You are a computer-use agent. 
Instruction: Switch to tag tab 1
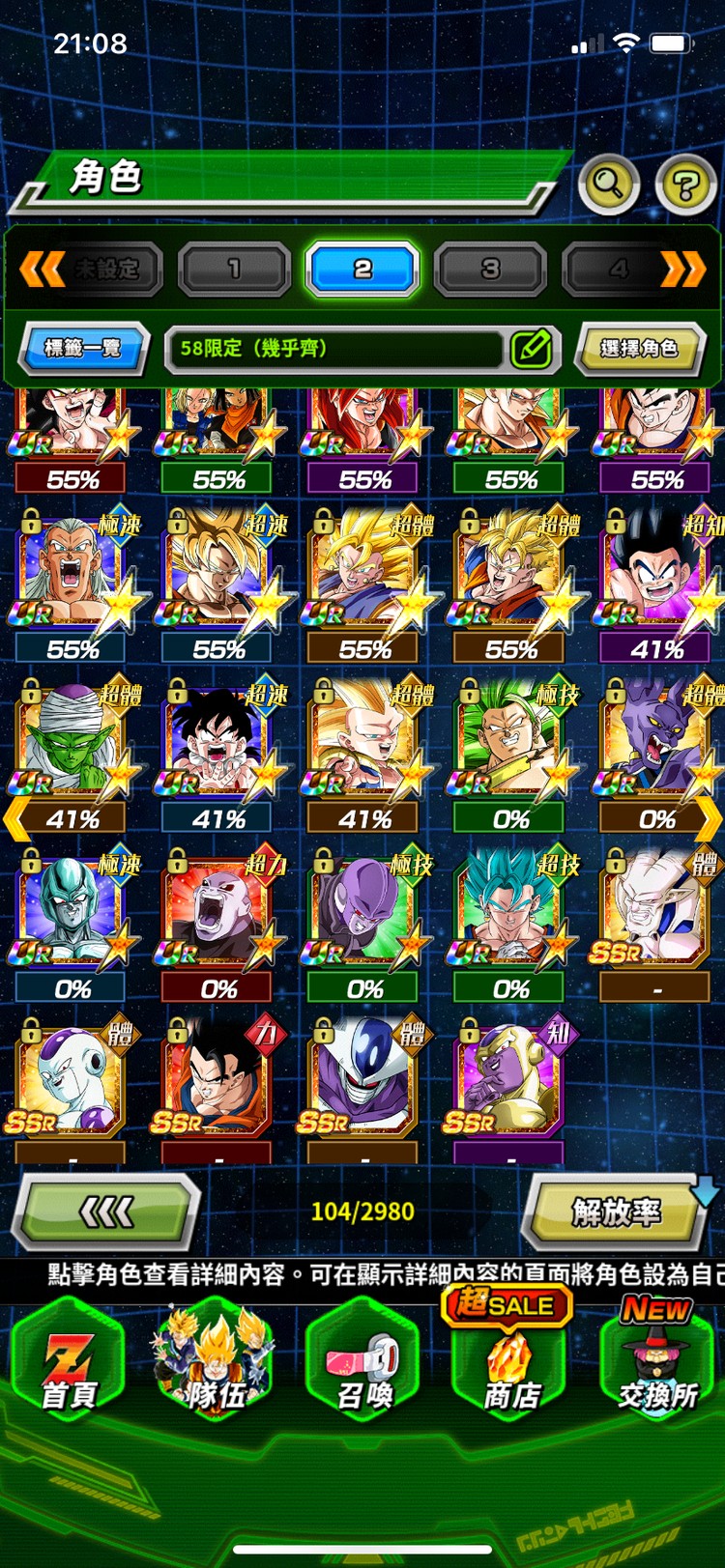tap(234, 269)
